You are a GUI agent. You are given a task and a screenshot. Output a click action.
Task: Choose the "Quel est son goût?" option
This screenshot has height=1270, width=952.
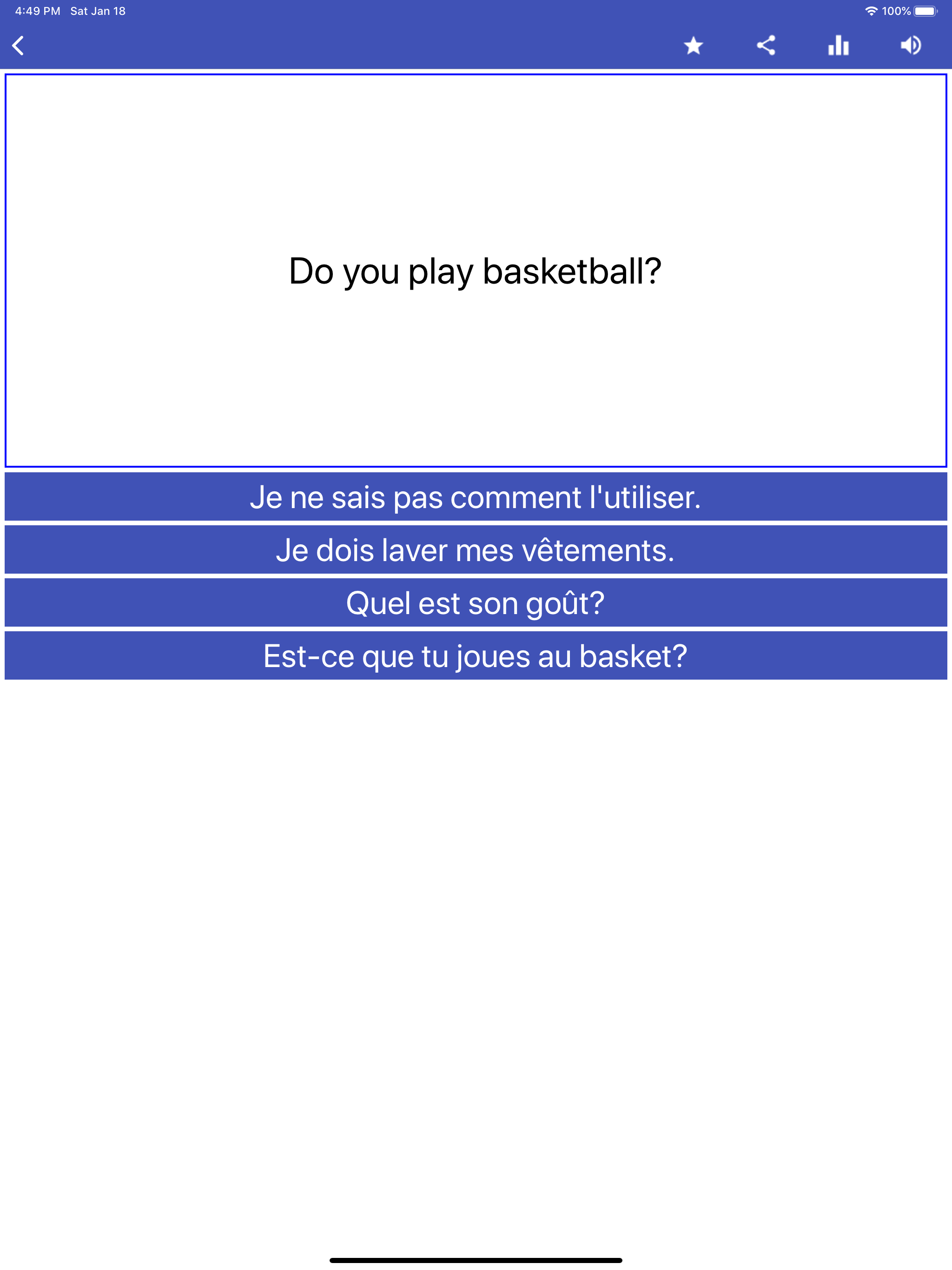click(476, 602)
